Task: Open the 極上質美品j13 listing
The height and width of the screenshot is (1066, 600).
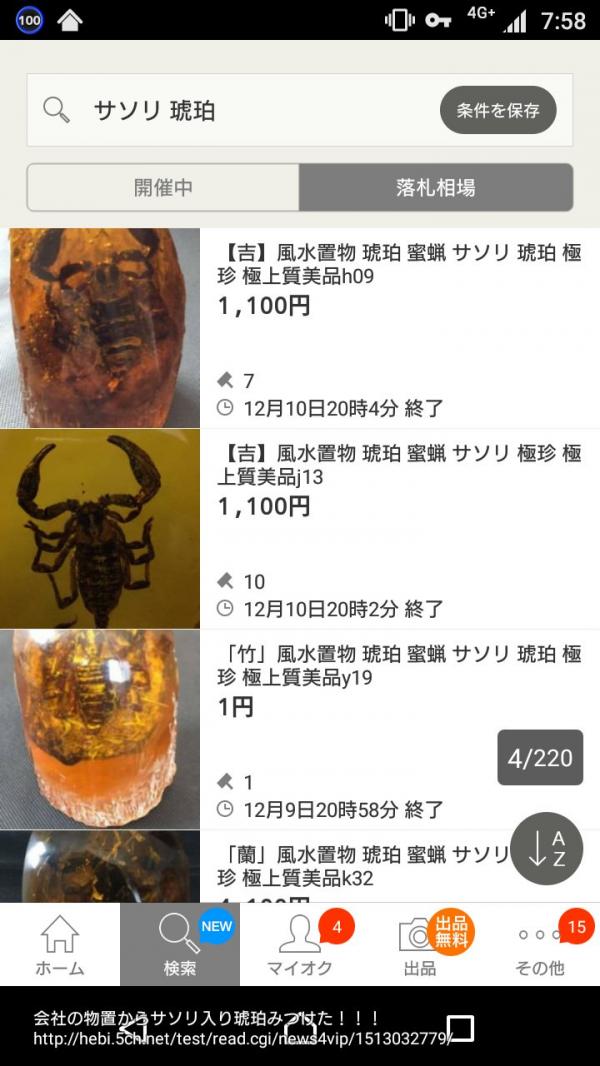Action: pos(399,465)
